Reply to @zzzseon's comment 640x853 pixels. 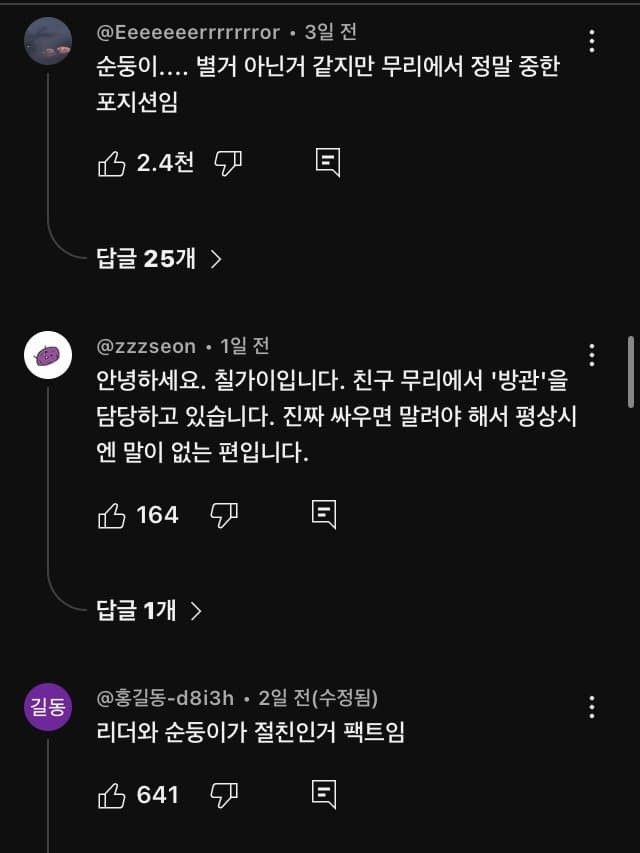(323, 515)
